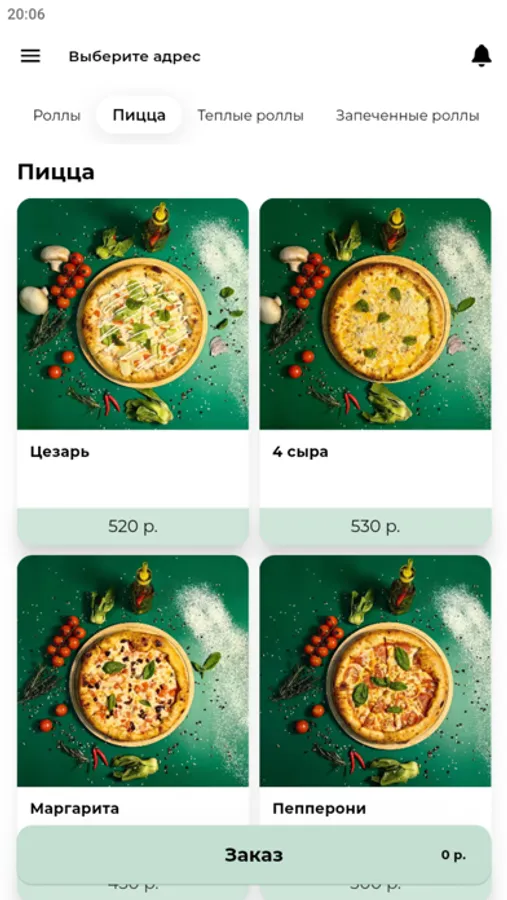This screenshot has height=900, width=507.
Task: Switch to the Теплые роллы tab
Action: click(250, 115)
